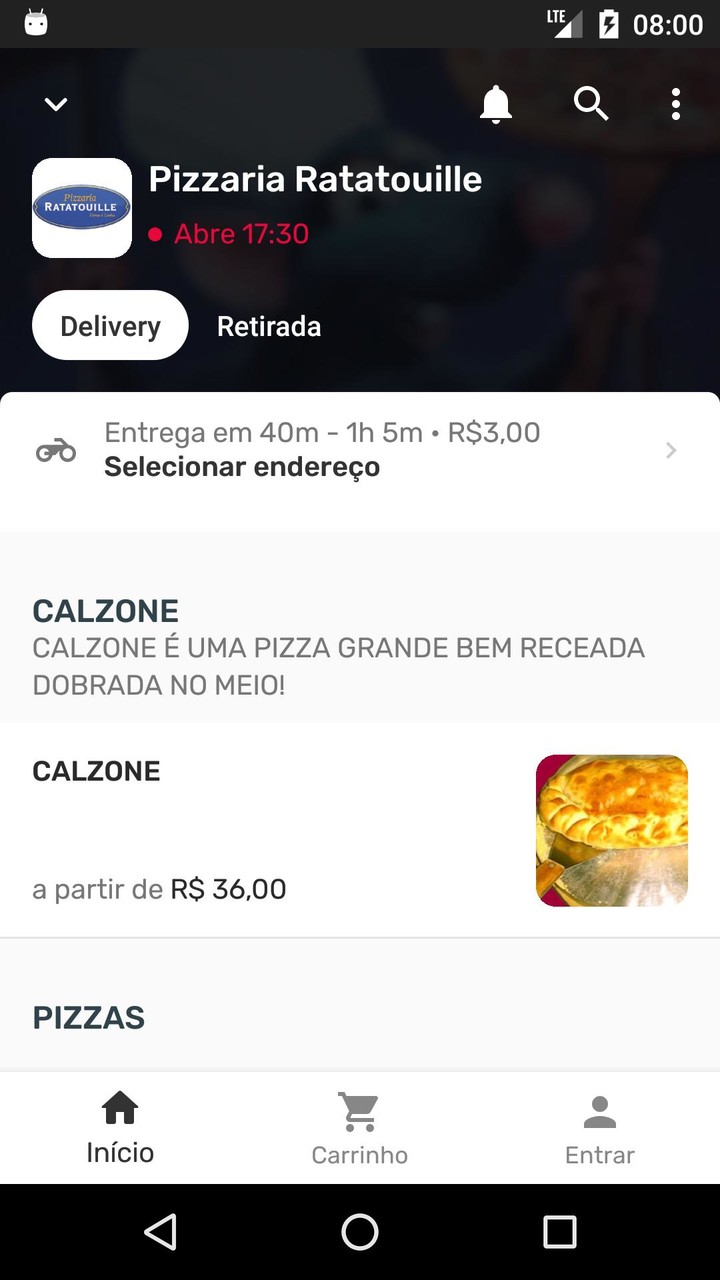
Task: Open the Carrinho shopping cart
Action: pyautogui.click(x=359, y=1127)
